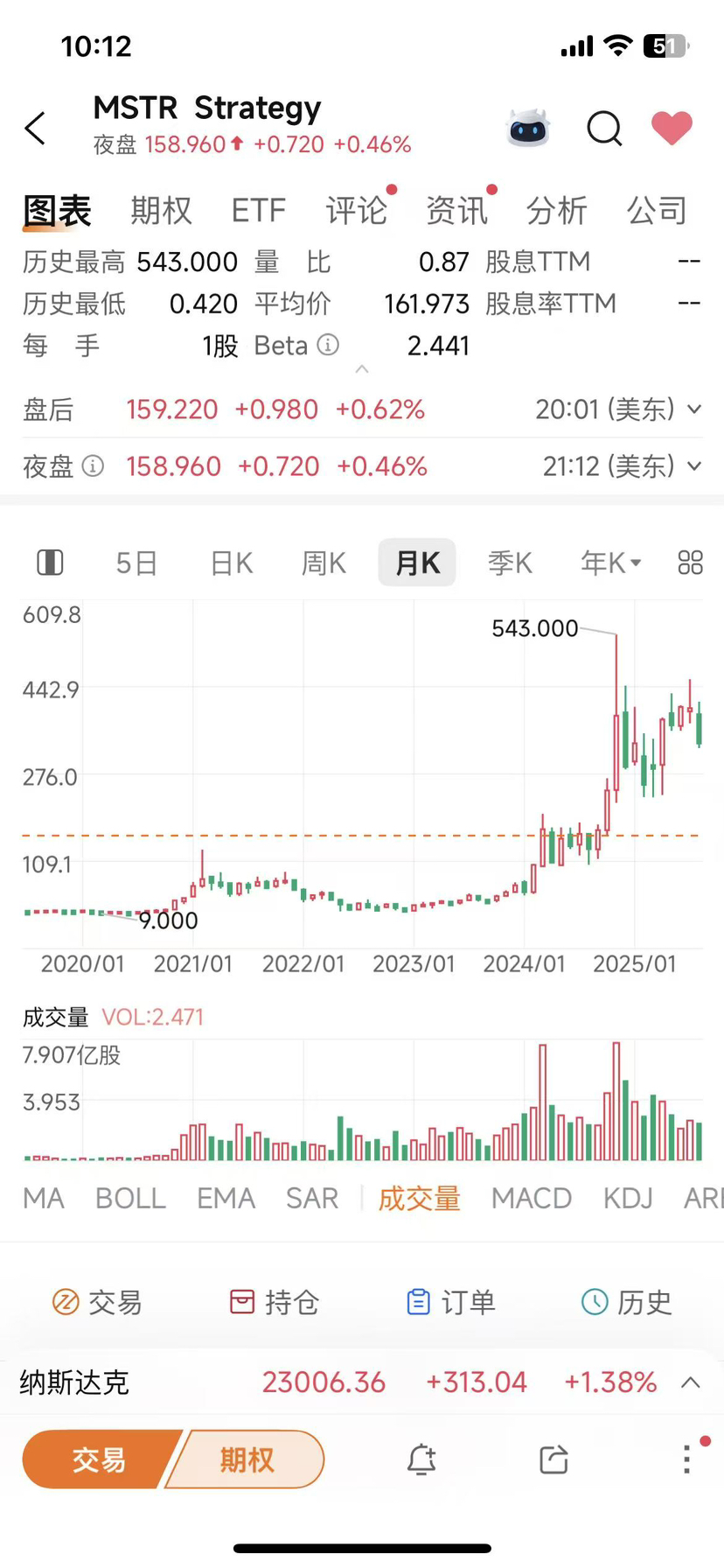Open the 年K dropdown
Image resolution: width=724 pixels, height=1568 pixels.
coord(610,563)
